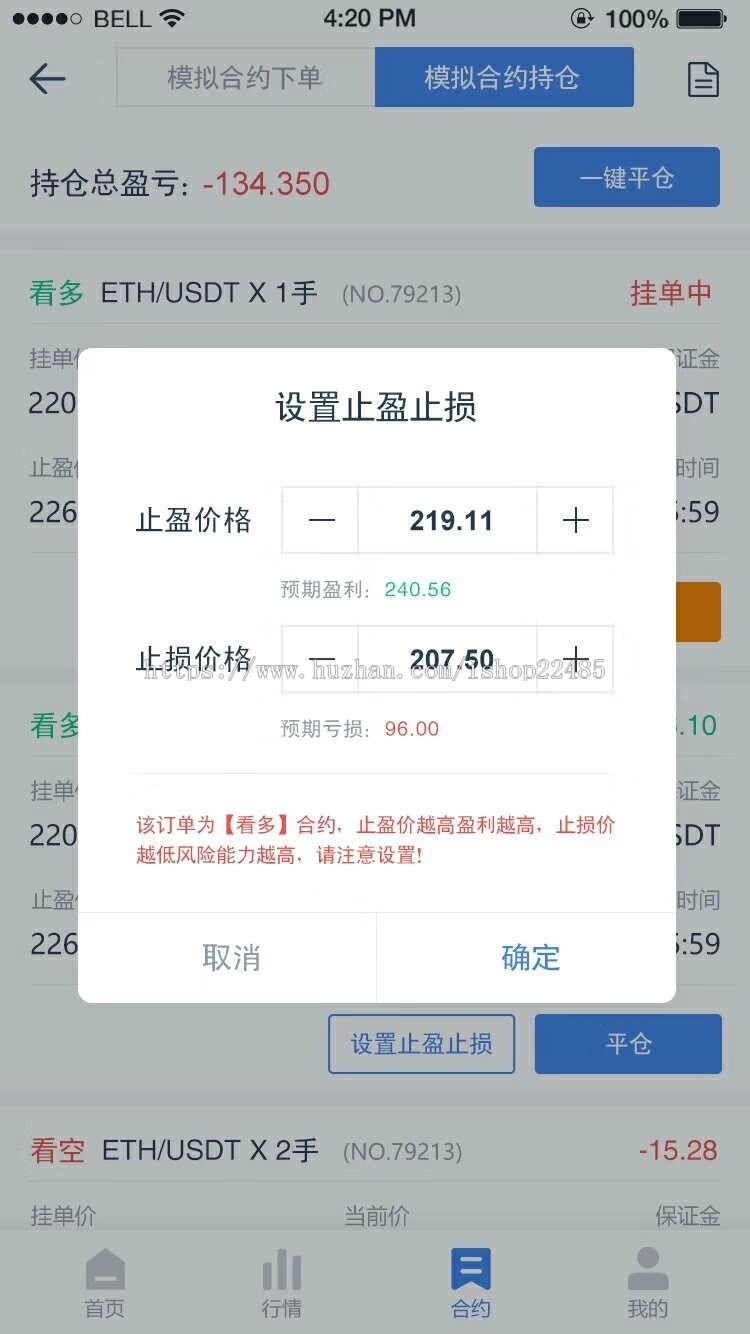This screenshot has width=750, height=1334.
Task: Go back with the arrow icon
Action: (47, 78)
